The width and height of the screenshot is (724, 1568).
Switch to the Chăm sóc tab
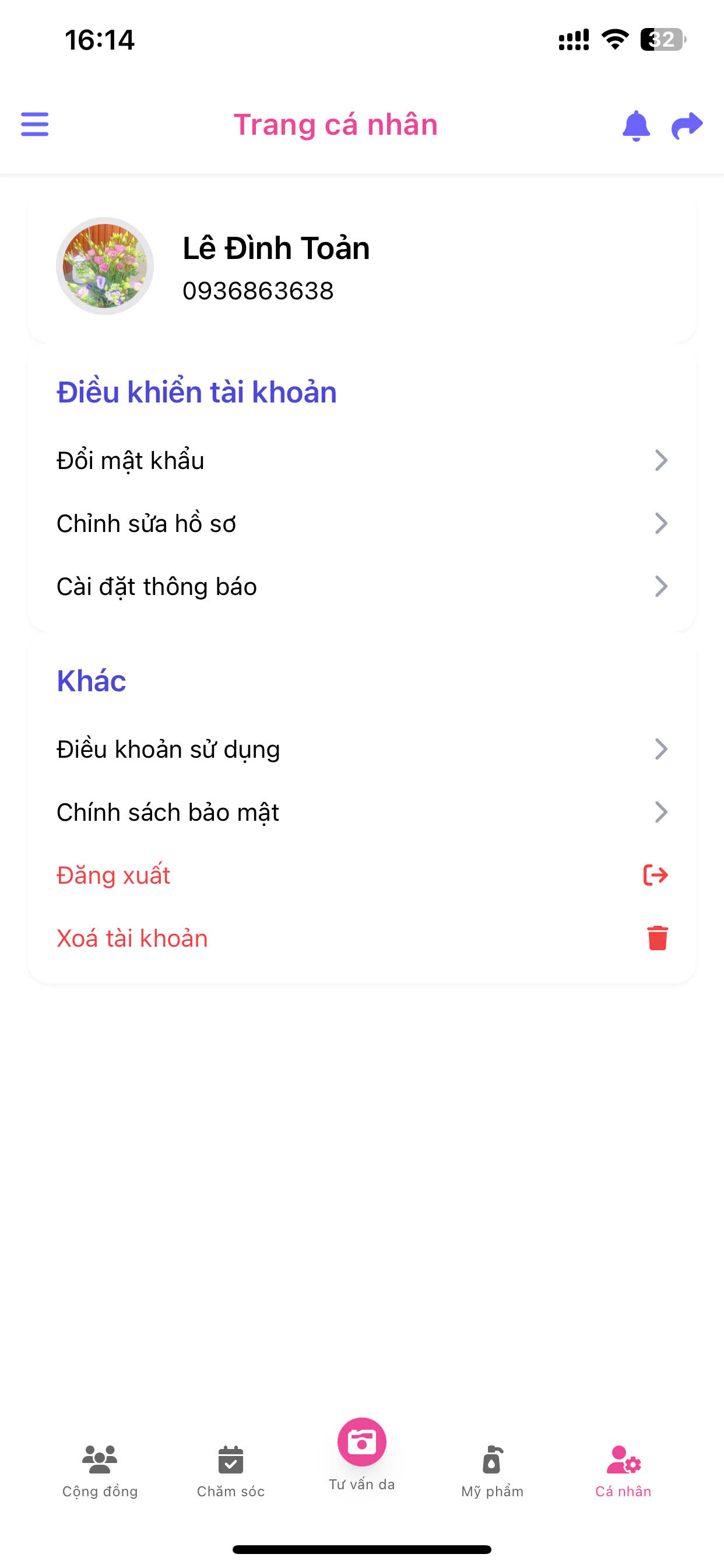click(231, 1471)
